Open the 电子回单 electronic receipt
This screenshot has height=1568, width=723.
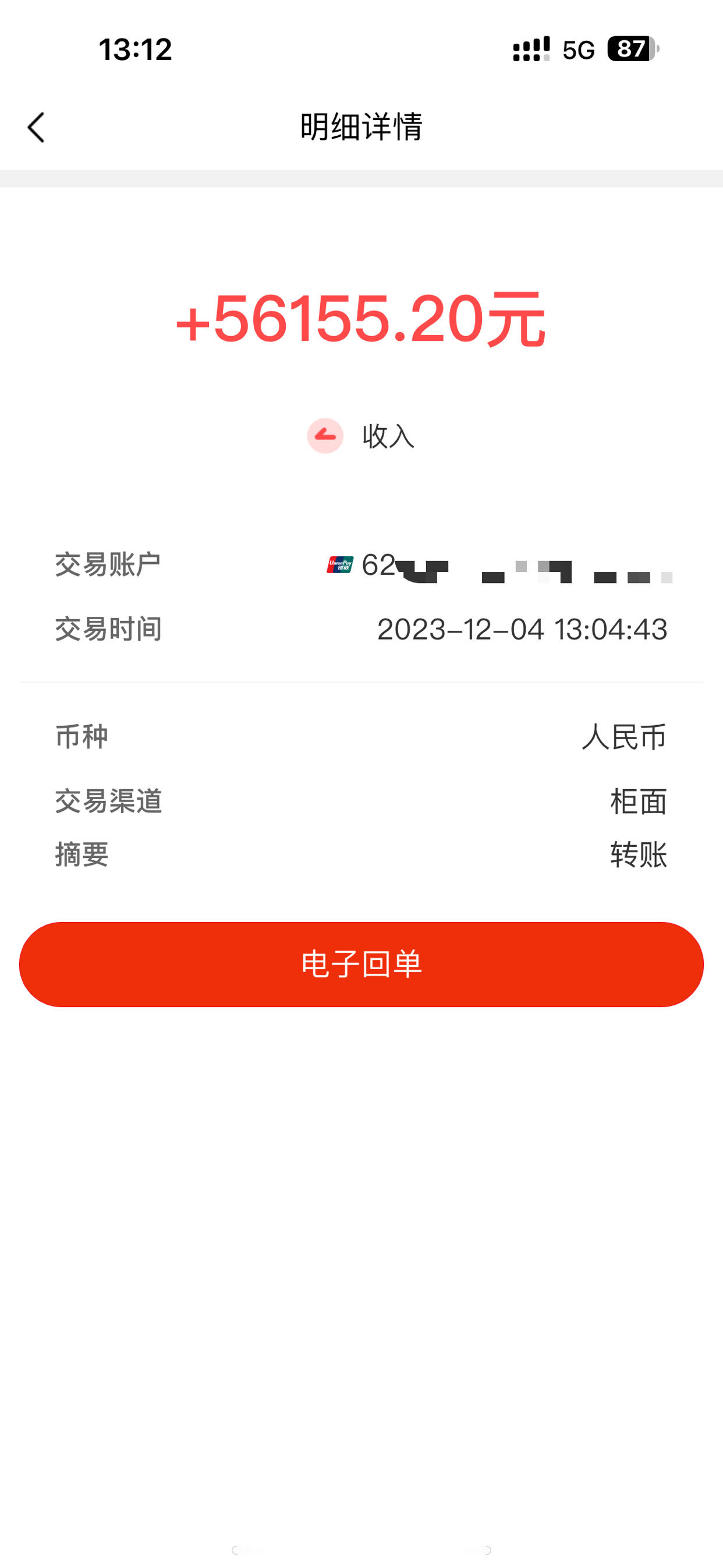(x=361, y=964)
